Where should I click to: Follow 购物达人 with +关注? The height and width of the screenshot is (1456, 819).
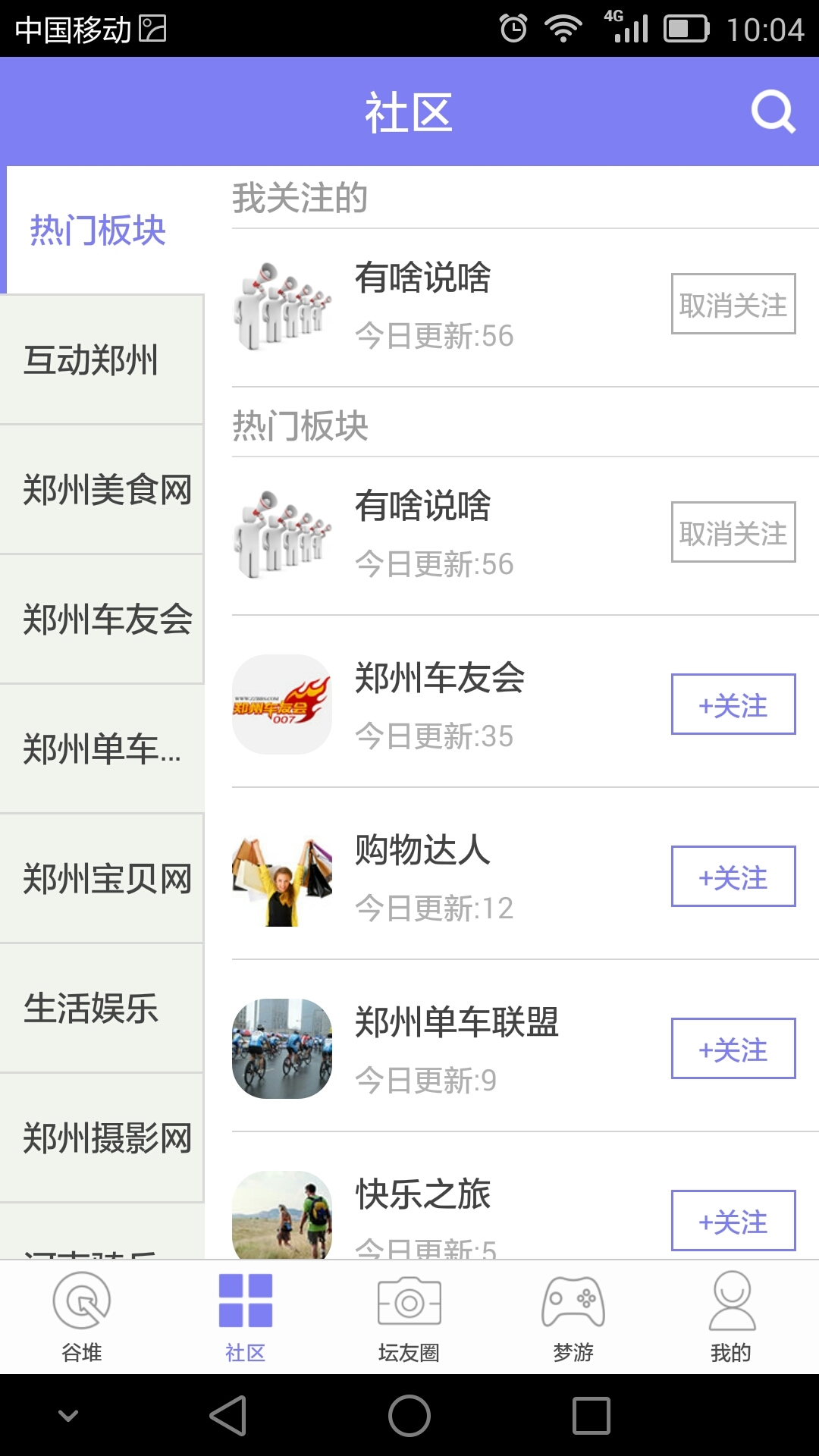[732, 877]
